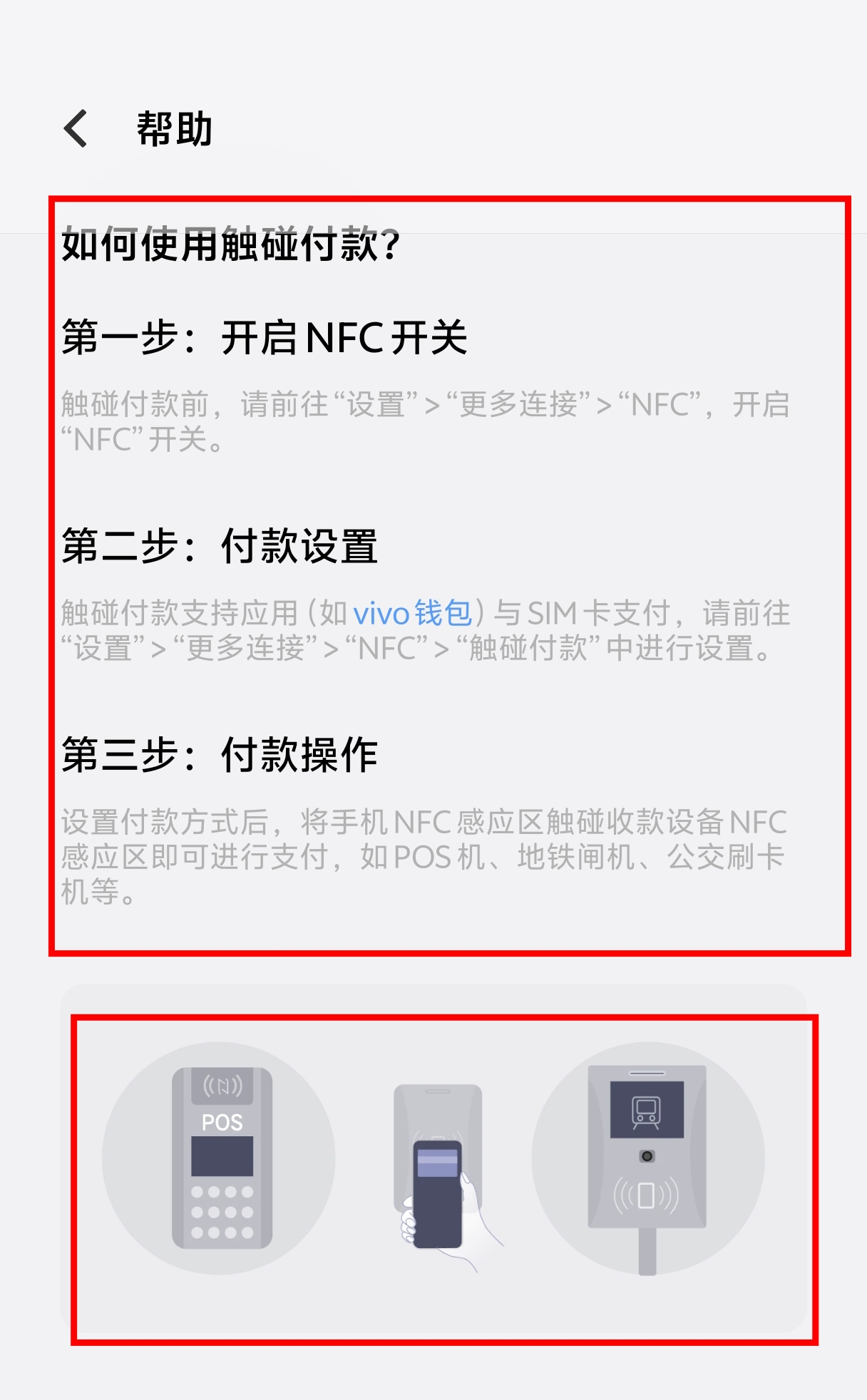Open the vivo钱包 link
The height and width of the screenshot is (1400, 867).
click(x=412, y=613)
